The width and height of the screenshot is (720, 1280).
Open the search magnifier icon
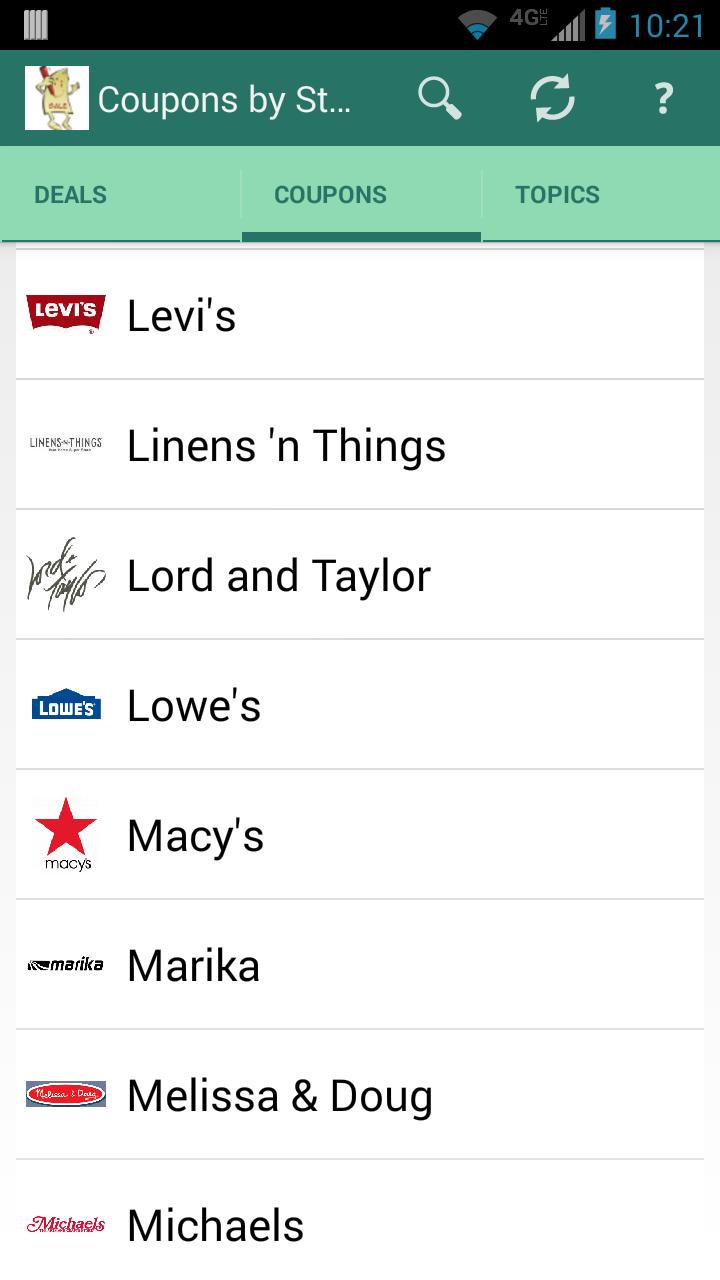click(x=440, y=98)
